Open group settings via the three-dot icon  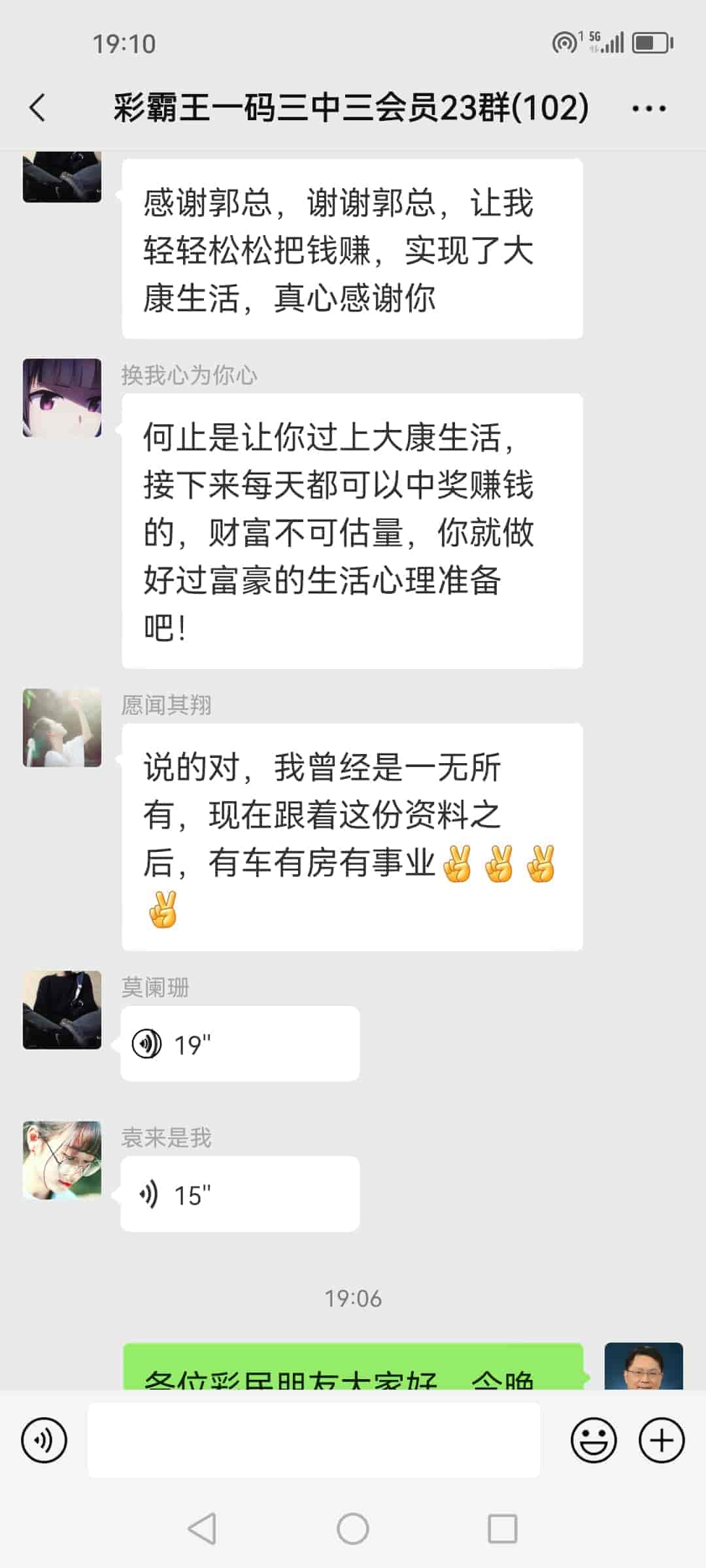pyautogui.click(x=647, y=106)
